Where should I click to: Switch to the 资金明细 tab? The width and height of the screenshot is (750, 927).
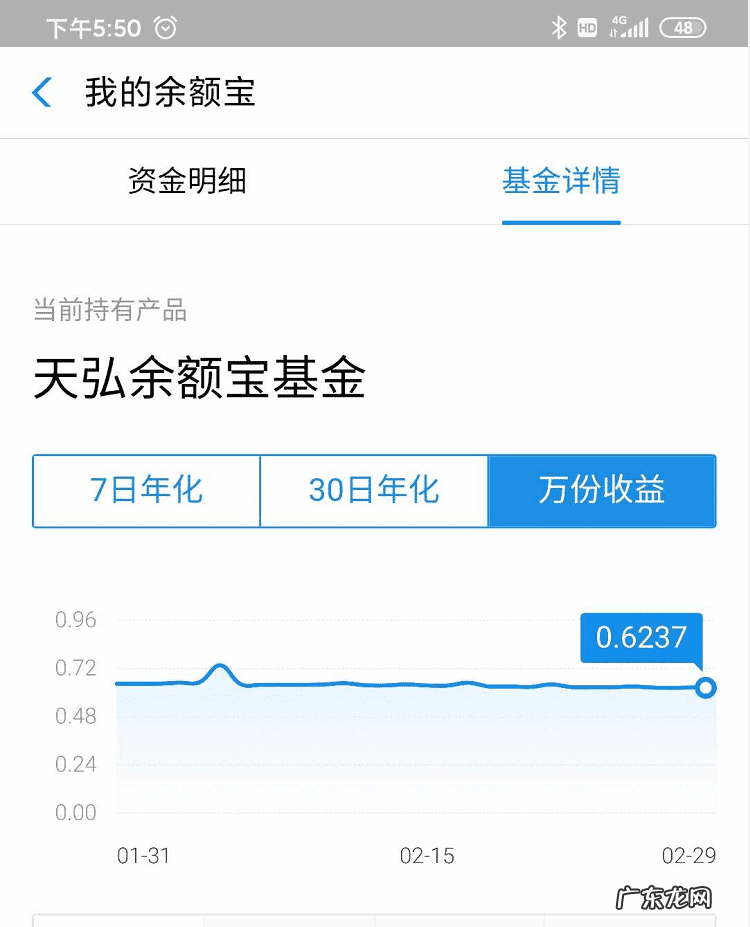coord(187,181)
